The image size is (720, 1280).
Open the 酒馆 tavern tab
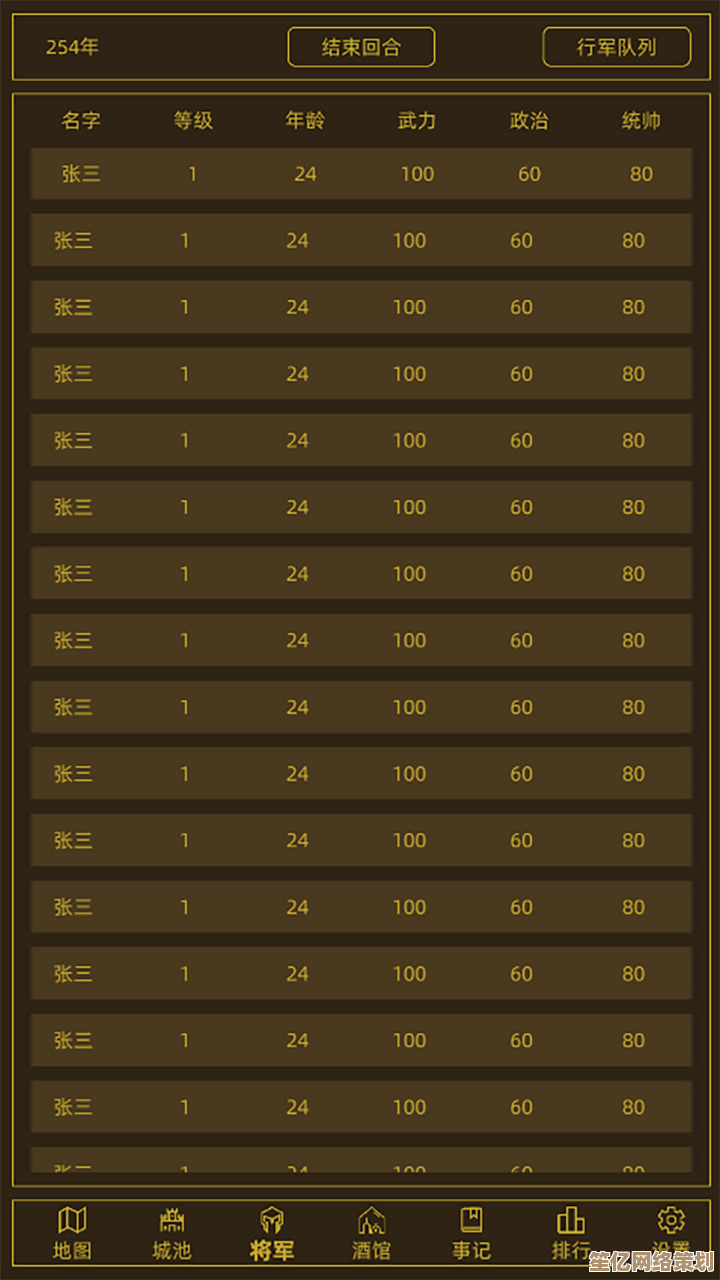371,1233
